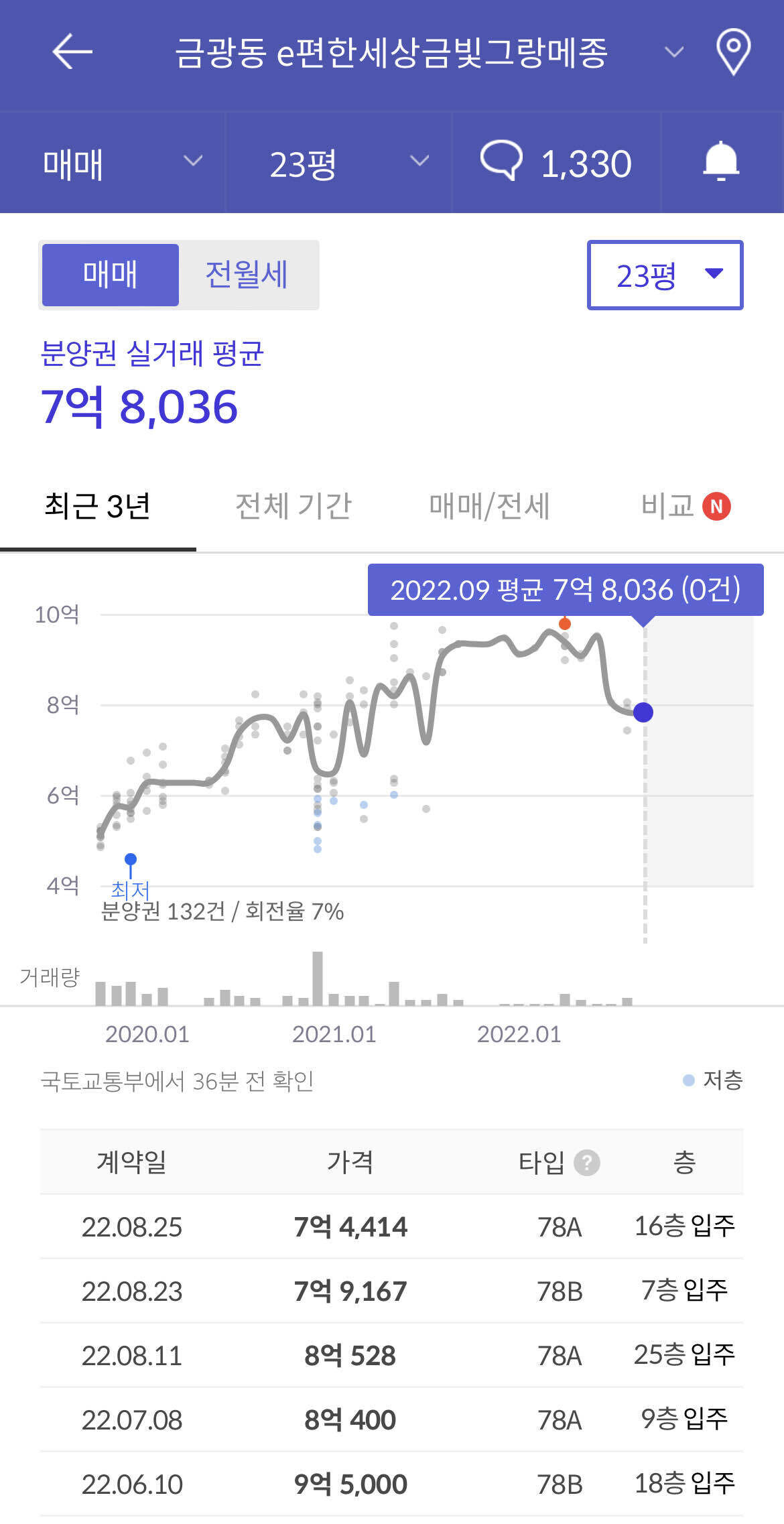Image resolution: width=784 pixels, height=1524 pixels.
Task: Tap the 2022.09 average price tooltip
Action: (x=566, y=590)
